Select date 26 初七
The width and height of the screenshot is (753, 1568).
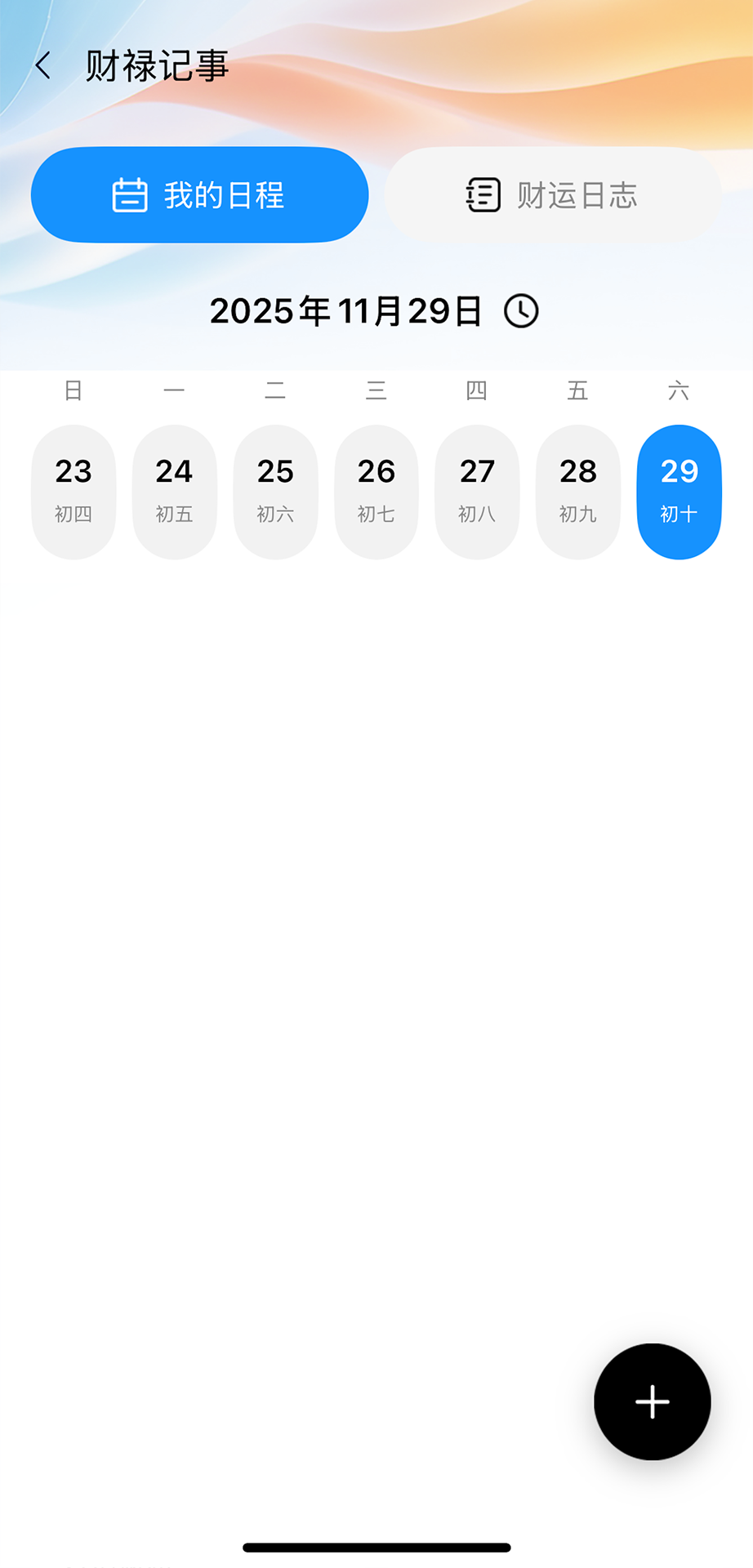coord(376,492)
